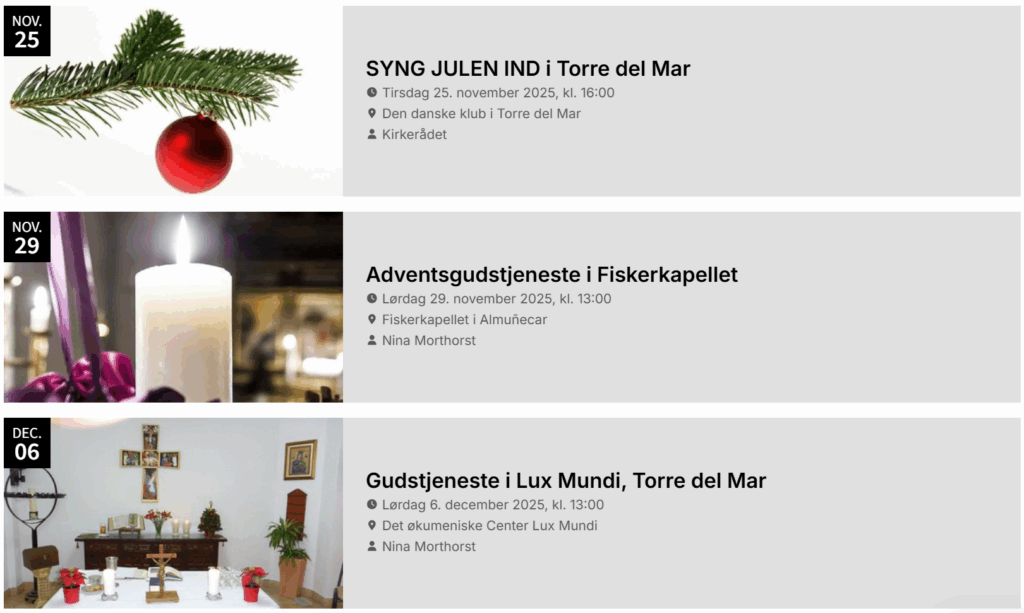Open the SYNG JULEN IND i Torre del Mar event

coord(528,69)
